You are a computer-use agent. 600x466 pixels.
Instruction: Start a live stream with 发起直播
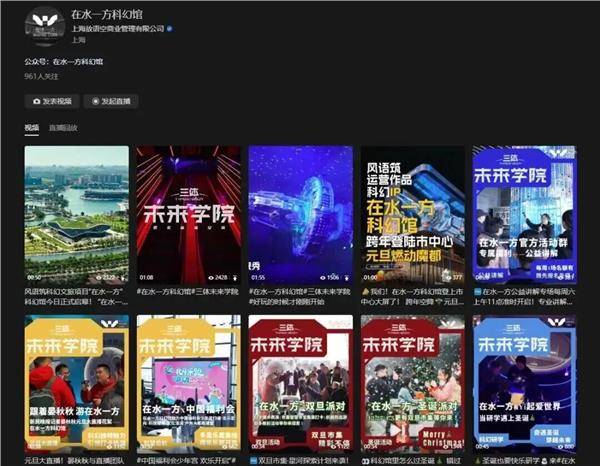(111, 101)
